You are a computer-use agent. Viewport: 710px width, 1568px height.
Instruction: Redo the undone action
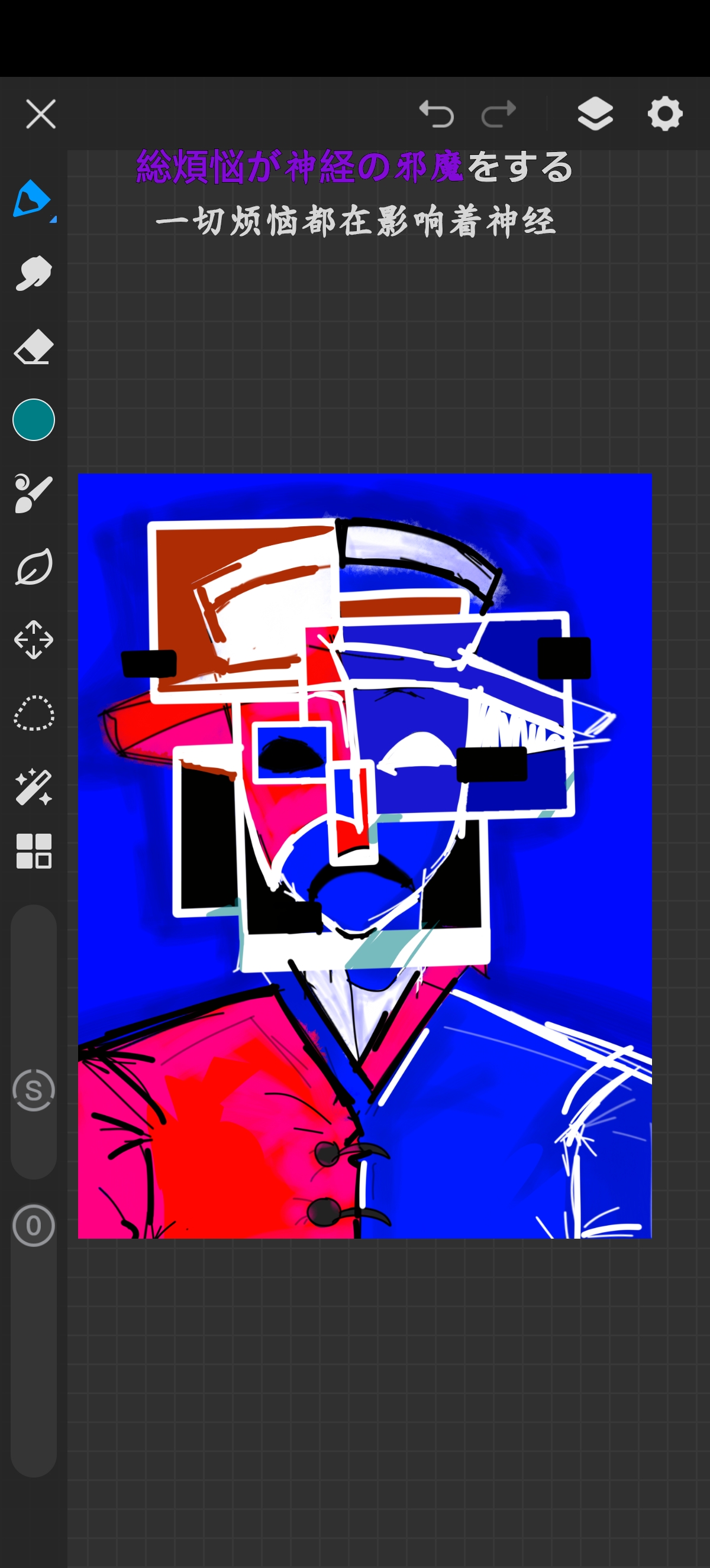pyautogui.click(x=499, y=114)
